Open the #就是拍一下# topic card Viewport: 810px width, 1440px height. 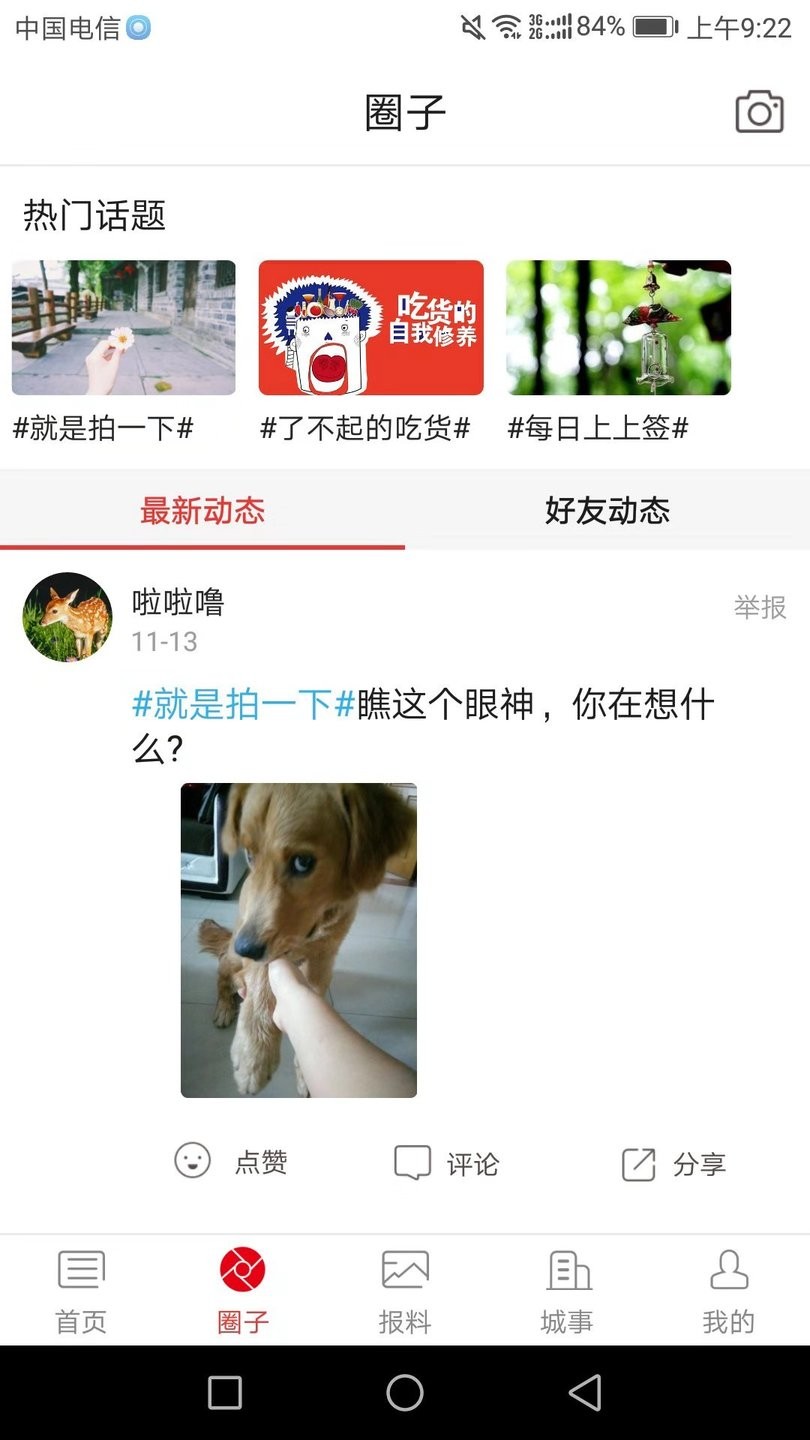[x=124, y=328]
